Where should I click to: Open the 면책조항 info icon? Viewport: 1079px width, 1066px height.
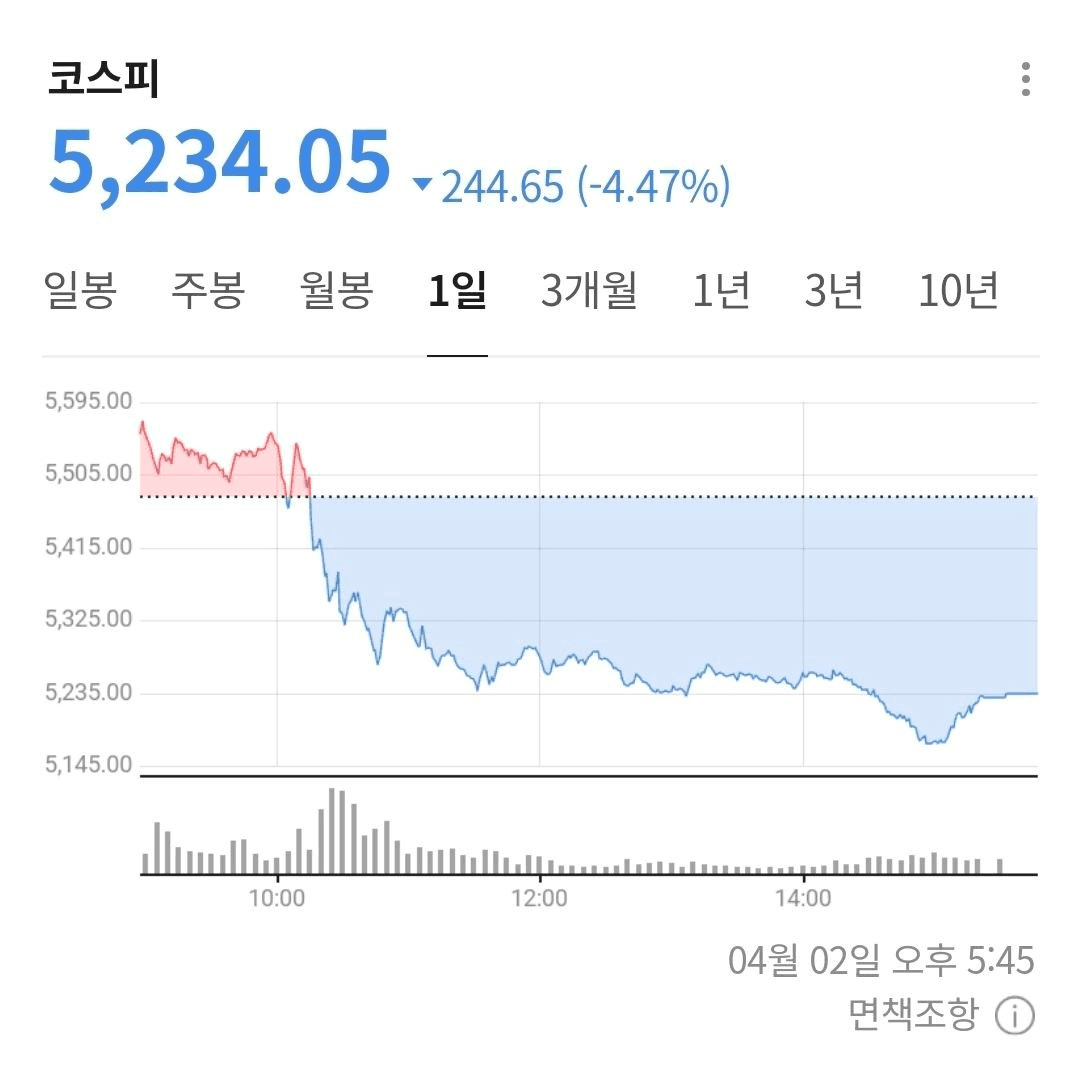1014,1016
